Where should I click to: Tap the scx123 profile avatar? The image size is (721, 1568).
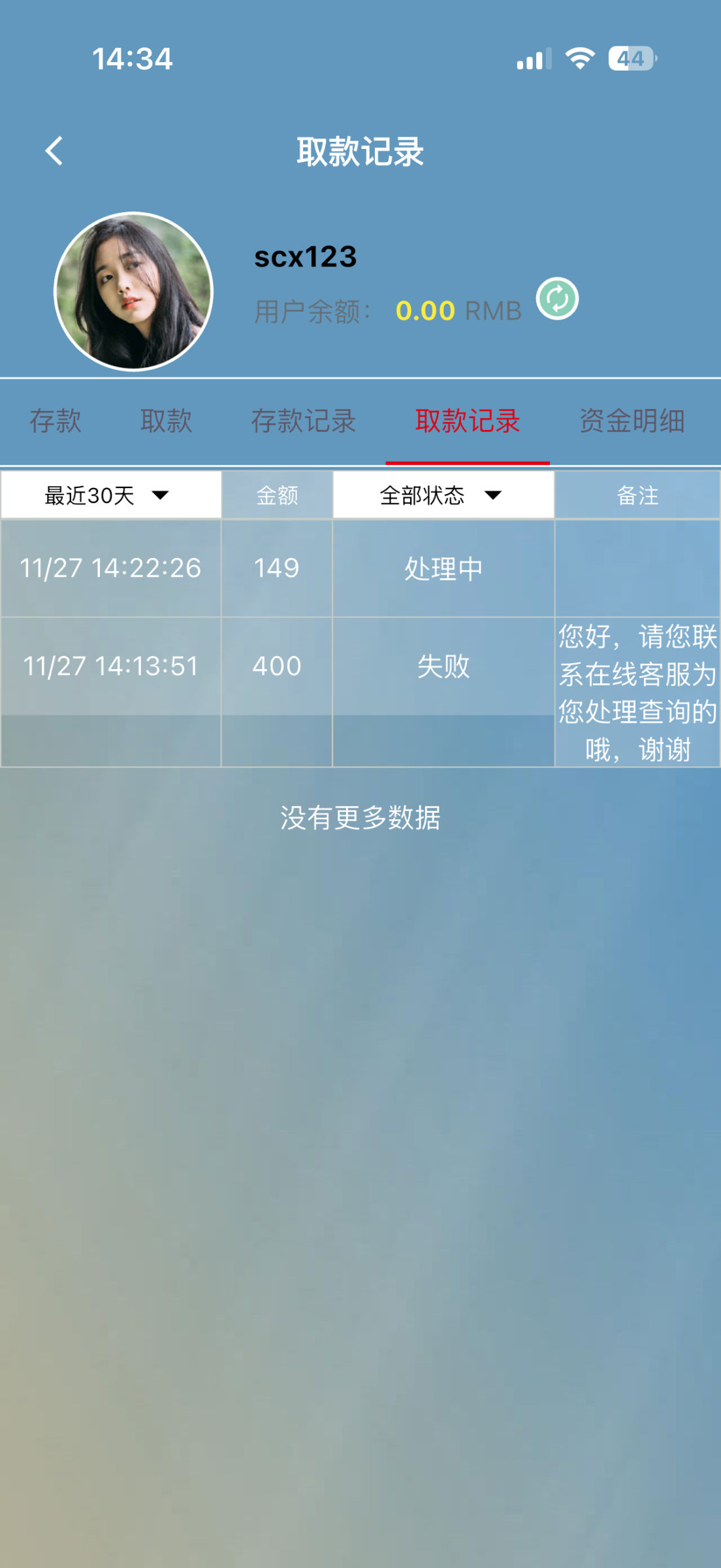(x=134, y=291)
